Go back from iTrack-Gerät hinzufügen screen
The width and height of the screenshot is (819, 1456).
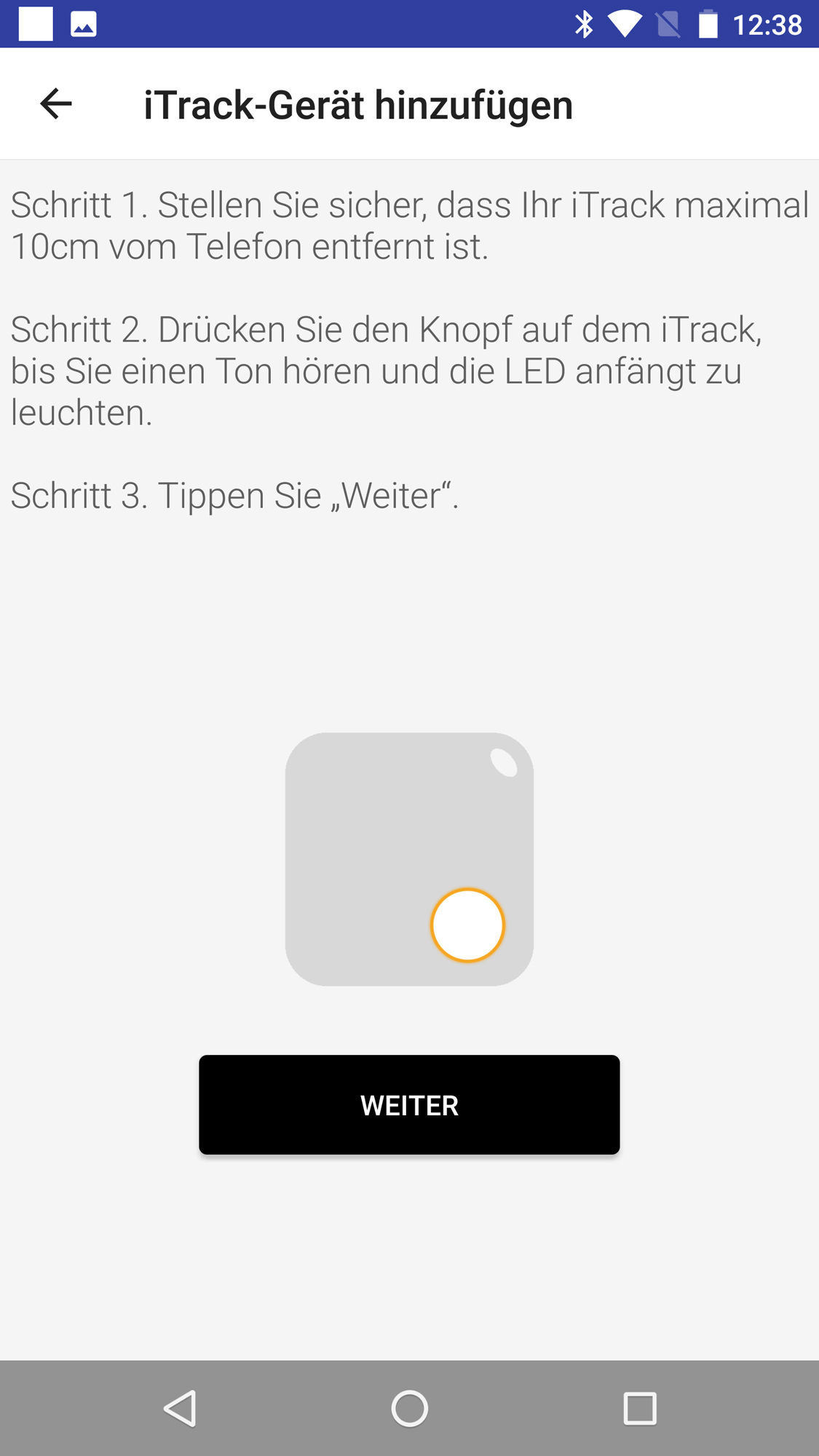coord(56,104)
